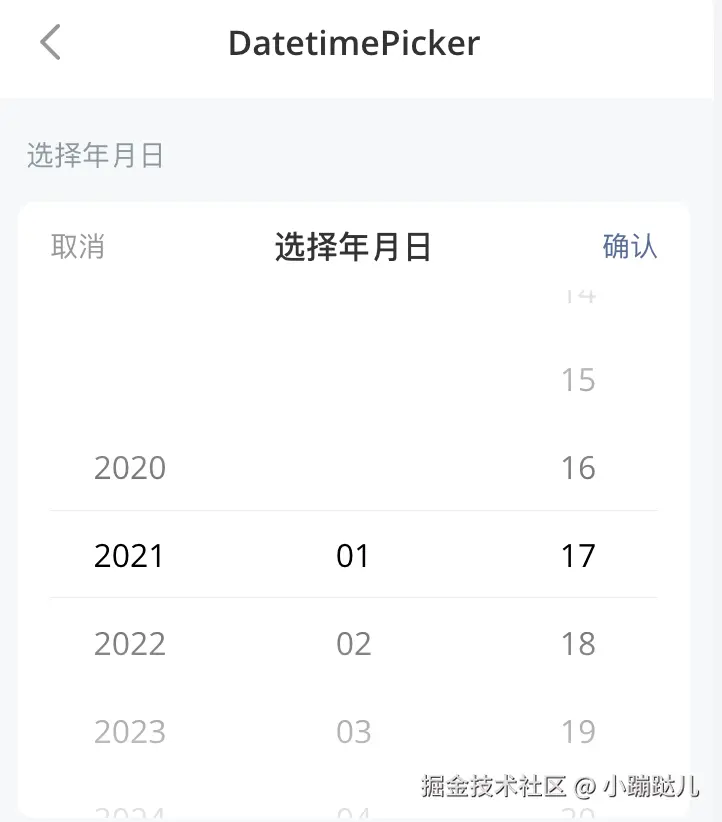Select day 15 in the day column
This screenshot has height=822, width=722.
click(578, 380)
